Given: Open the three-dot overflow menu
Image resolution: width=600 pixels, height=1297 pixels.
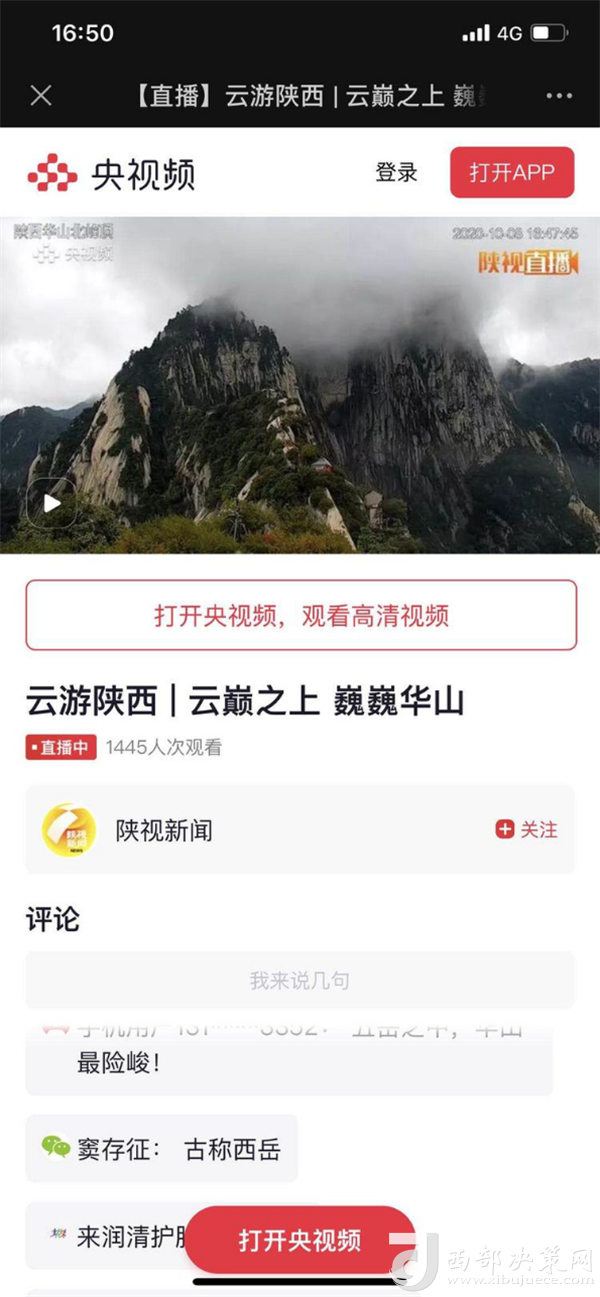Looking at the screenshot, I should click(559, 96).
